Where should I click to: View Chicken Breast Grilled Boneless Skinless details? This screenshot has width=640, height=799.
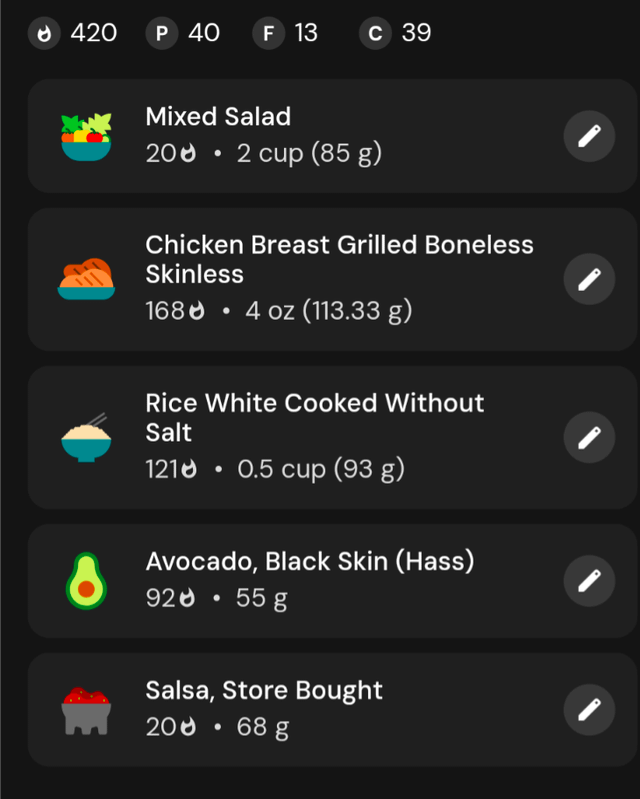pos(300,279)
